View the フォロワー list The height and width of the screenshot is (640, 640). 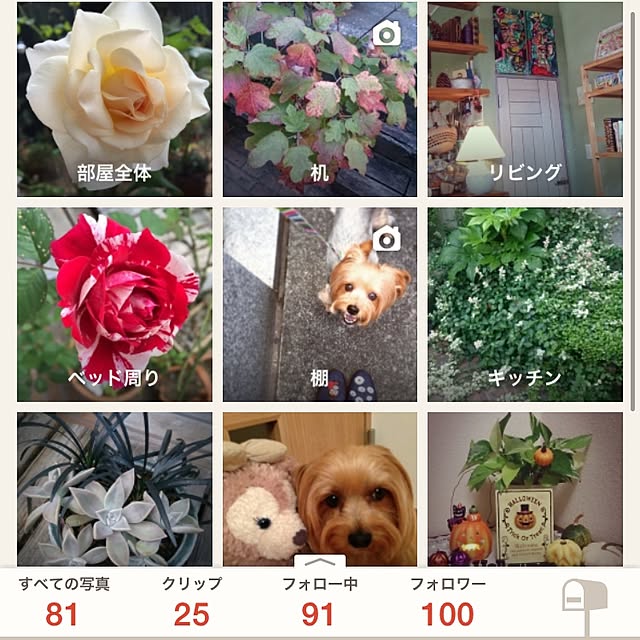pos(447,602)
